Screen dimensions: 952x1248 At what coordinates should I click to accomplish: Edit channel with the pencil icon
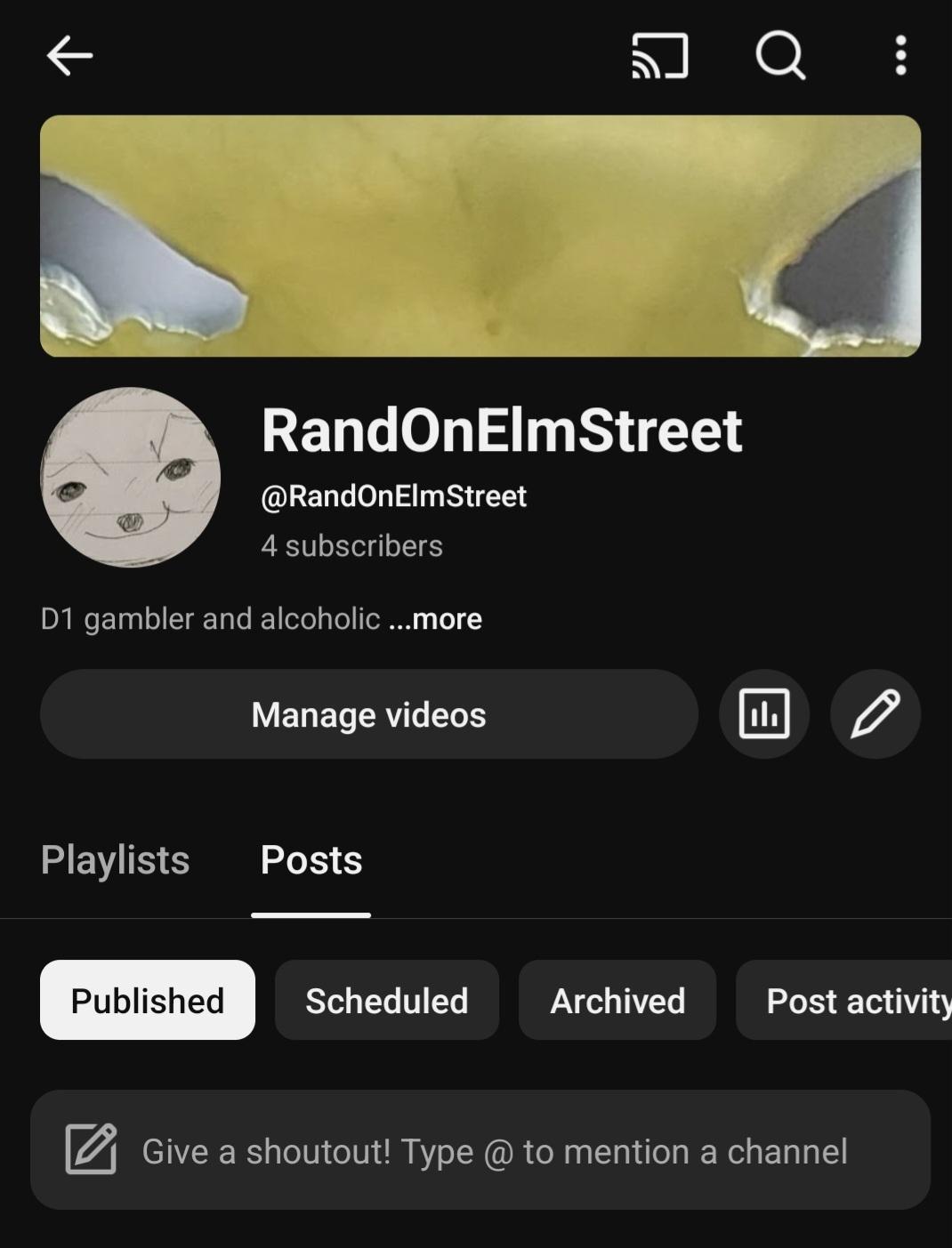click(x=875, y=714)
